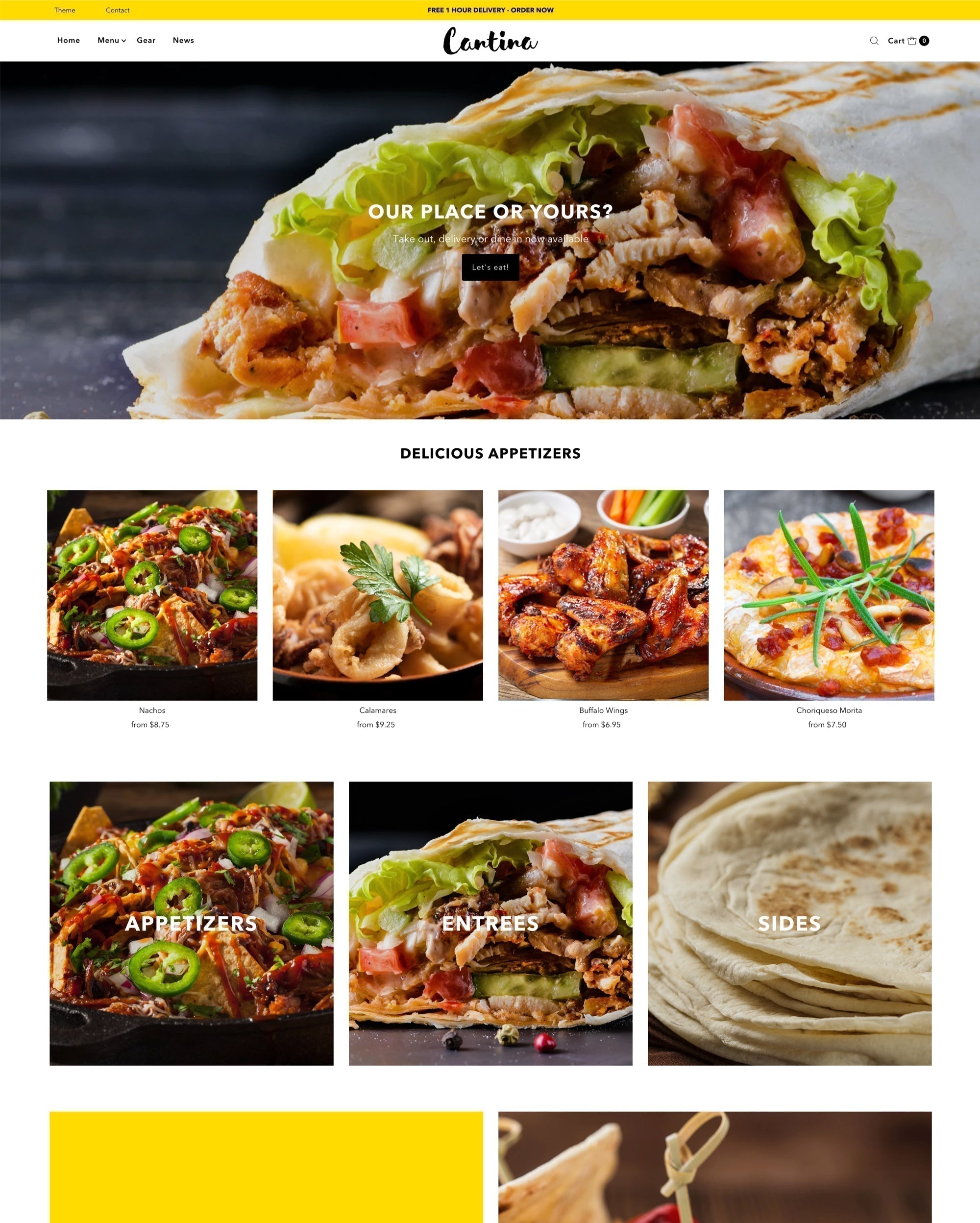
Task: Tap the Let's eat! button
Action: [x=490, y=267]
